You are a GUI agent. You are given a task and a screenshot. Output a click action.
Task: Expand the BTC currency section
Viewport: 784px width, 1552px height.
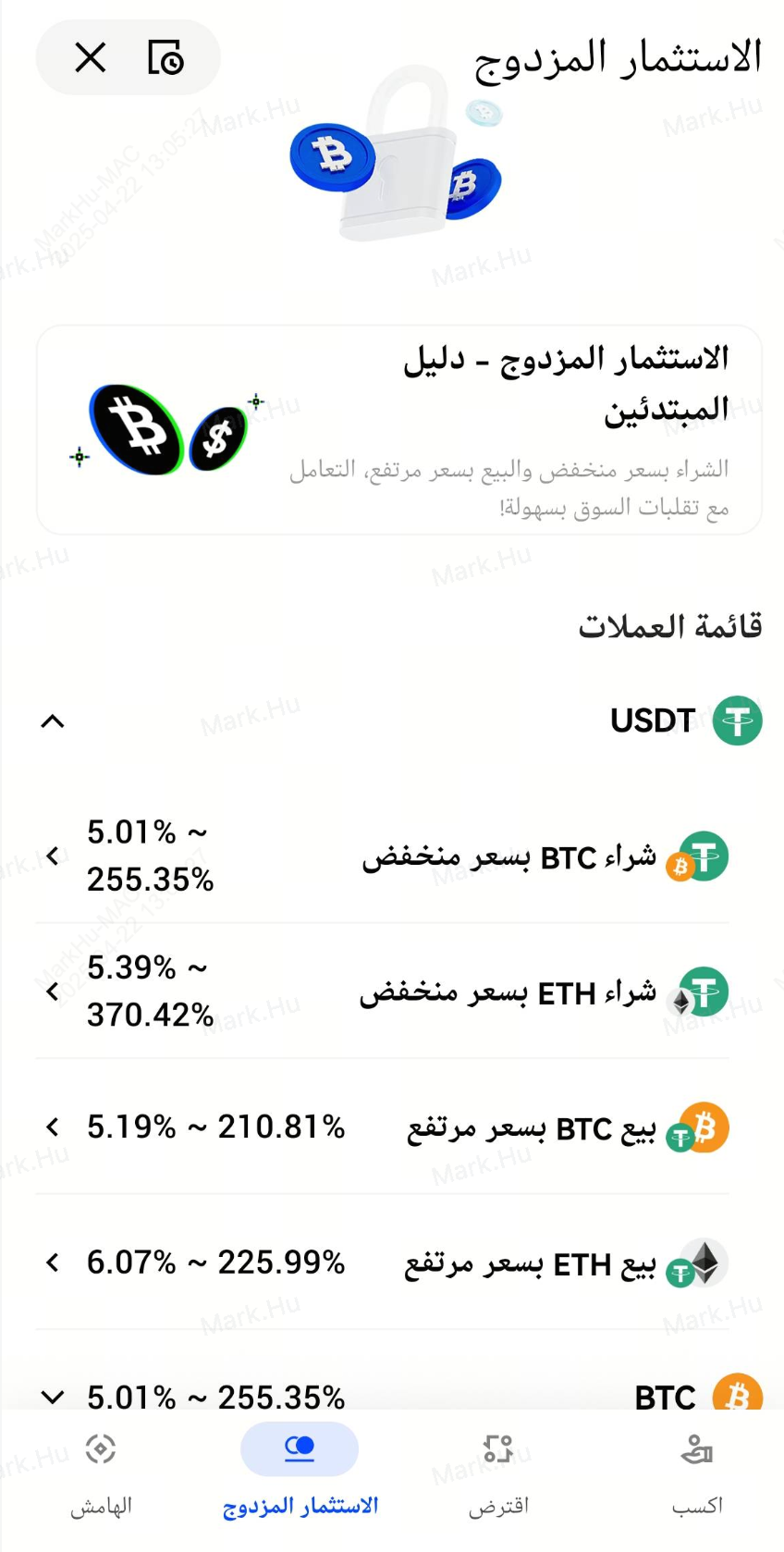click(x=54, y=1396)
